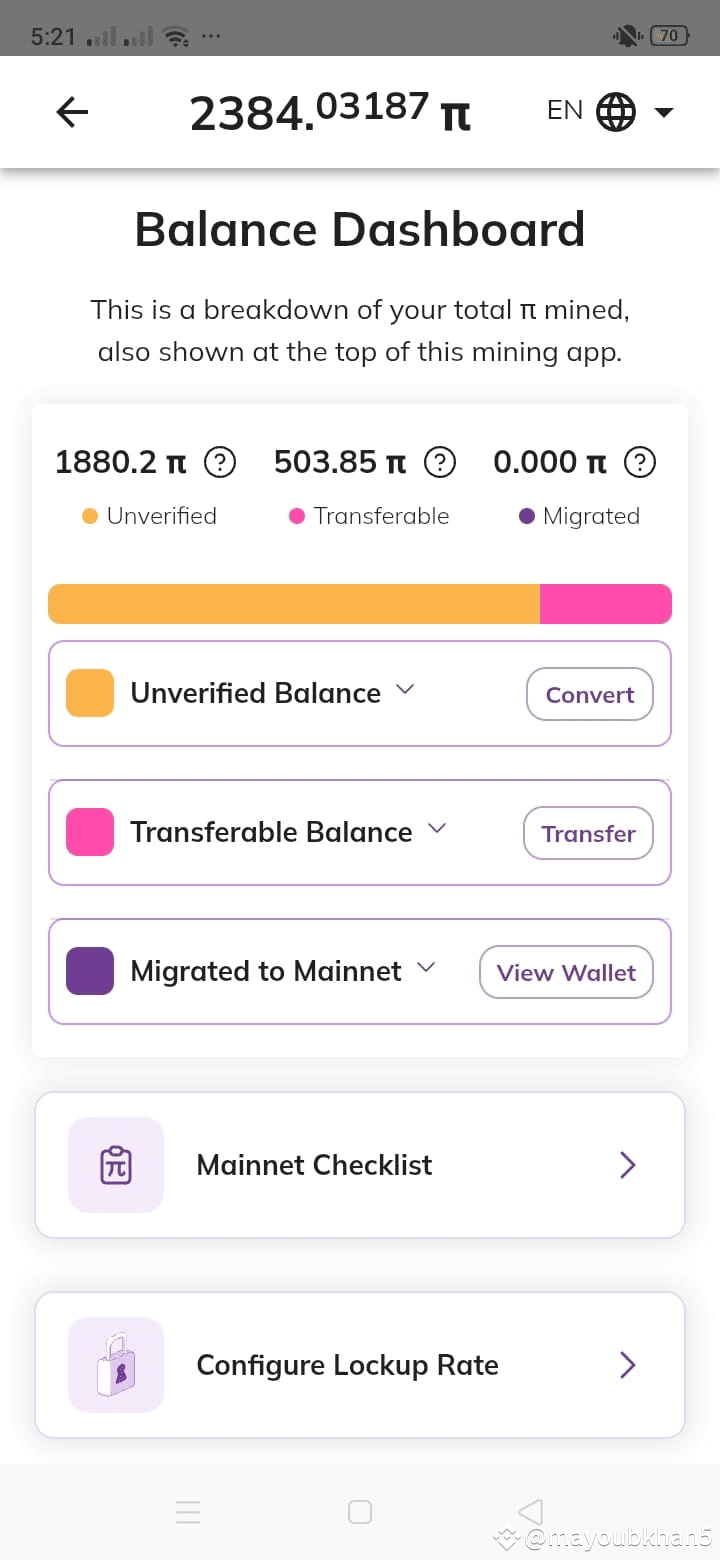Open the EN language dropdown
This screenshot has width=720, height=1560.
663,112
